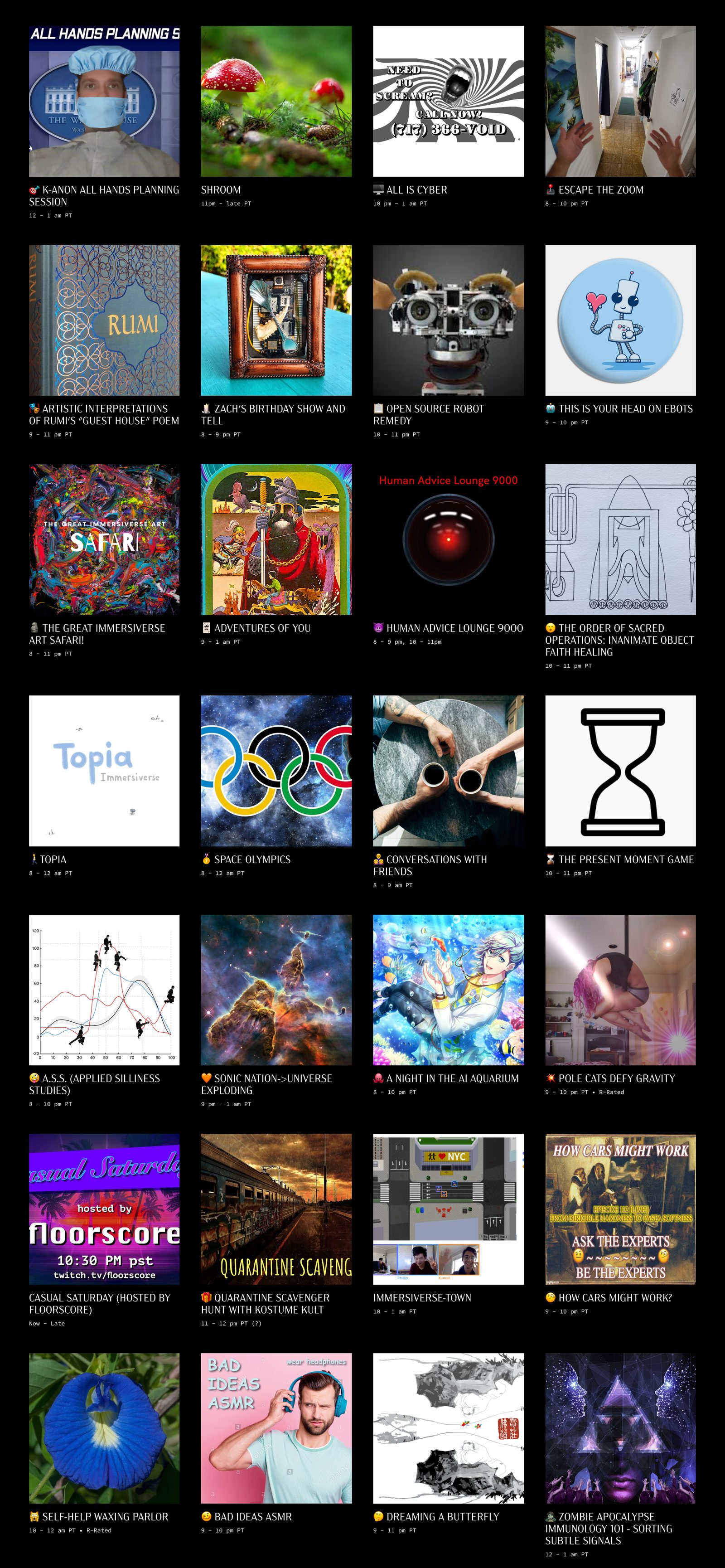
Task: View the Space Olympics event
Action: [x=276, y=771]
